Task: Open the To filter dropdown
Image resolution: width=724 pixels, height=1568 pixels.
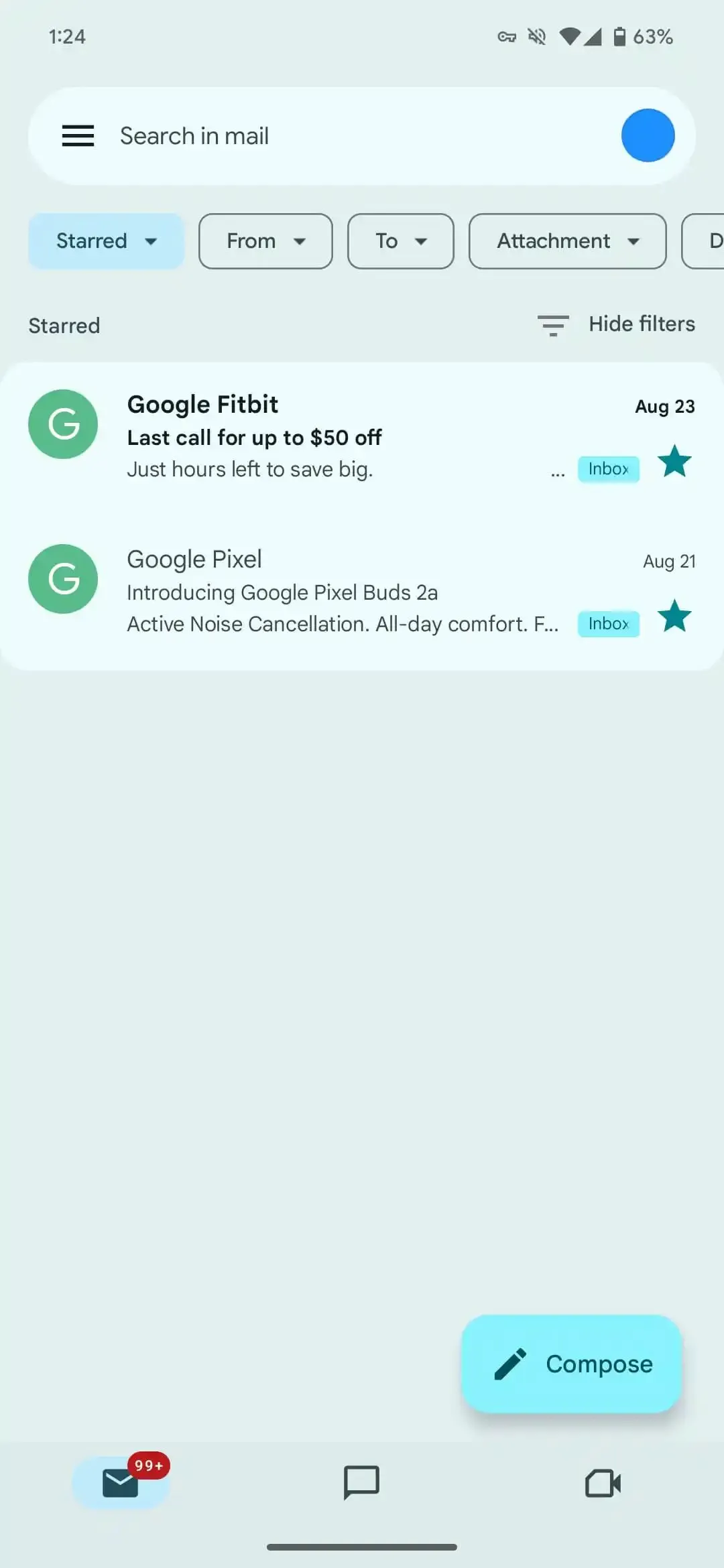Action: coord(400,241)
